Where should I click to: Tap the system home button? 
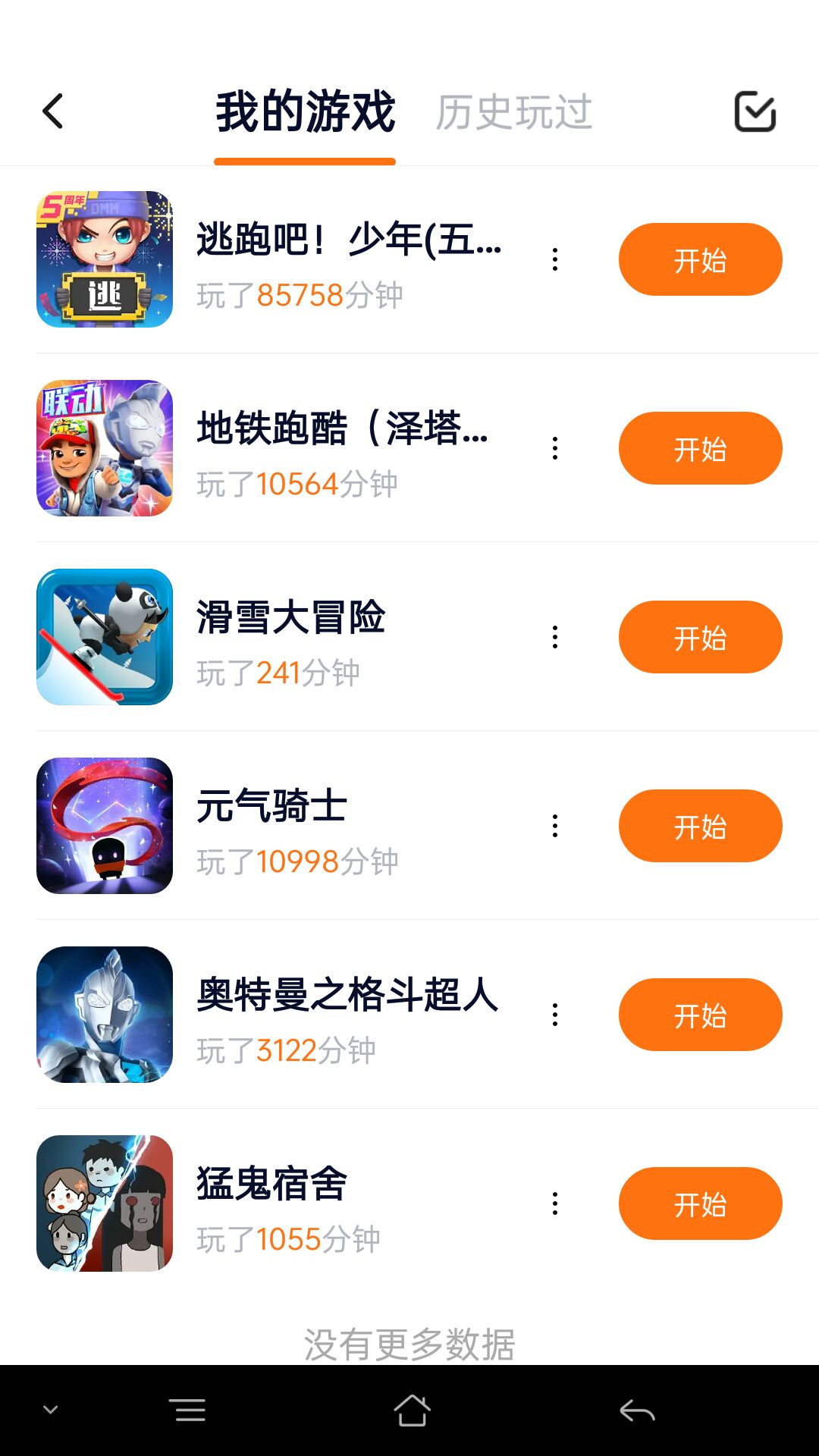click(x=412, y=1410)
